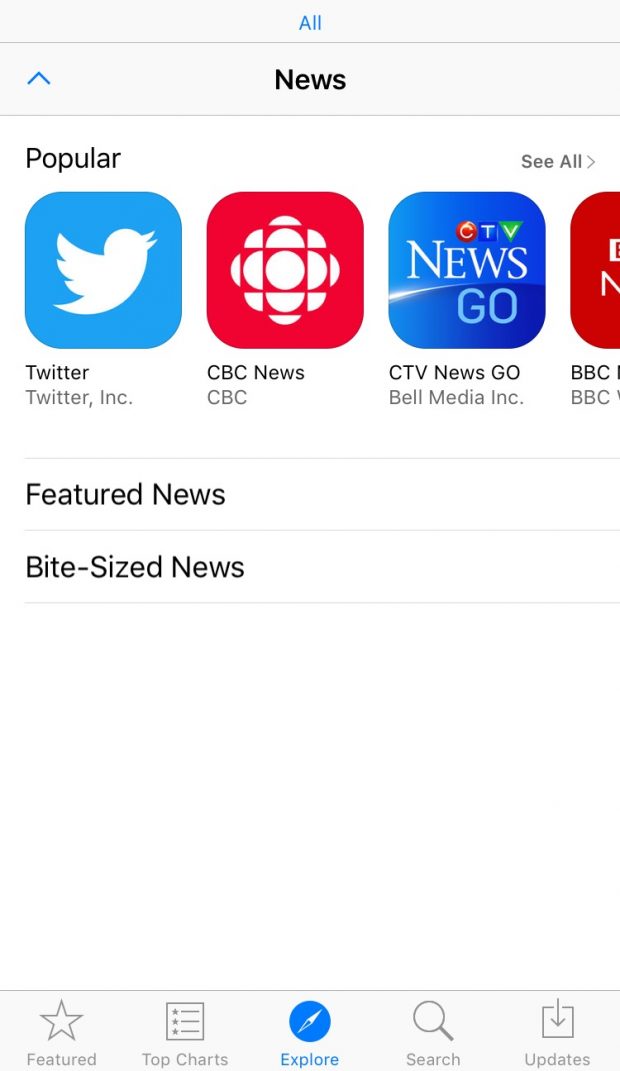
Task: Collapse the News category with the up chevron
Action: coord(39,79)
